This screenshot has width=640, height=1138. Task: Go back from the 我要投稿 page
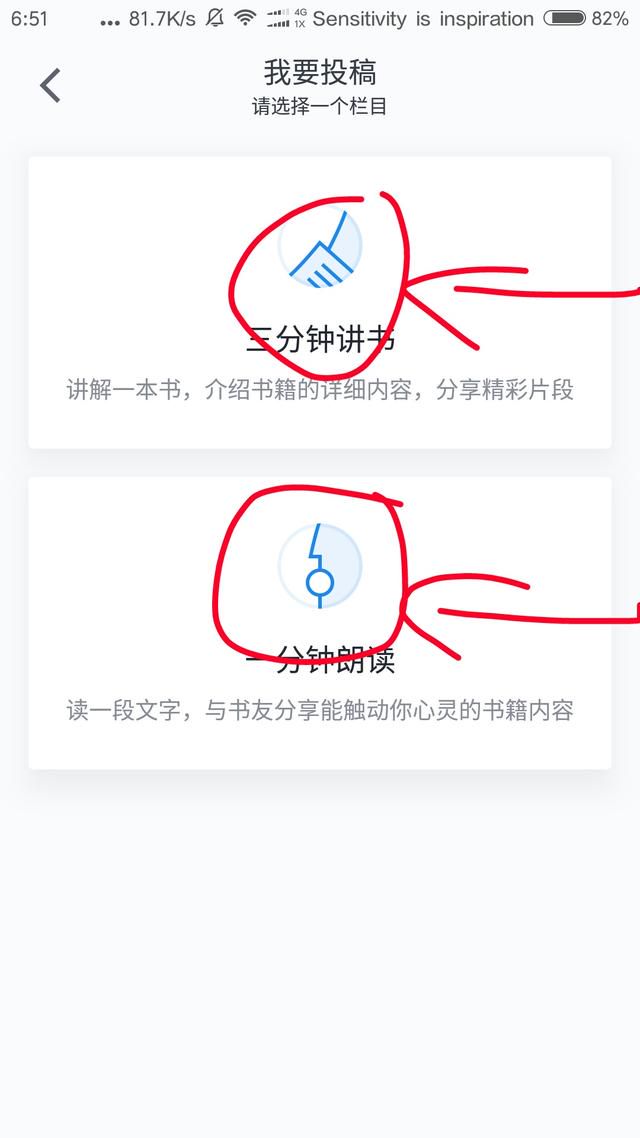(x=50, y=86)
